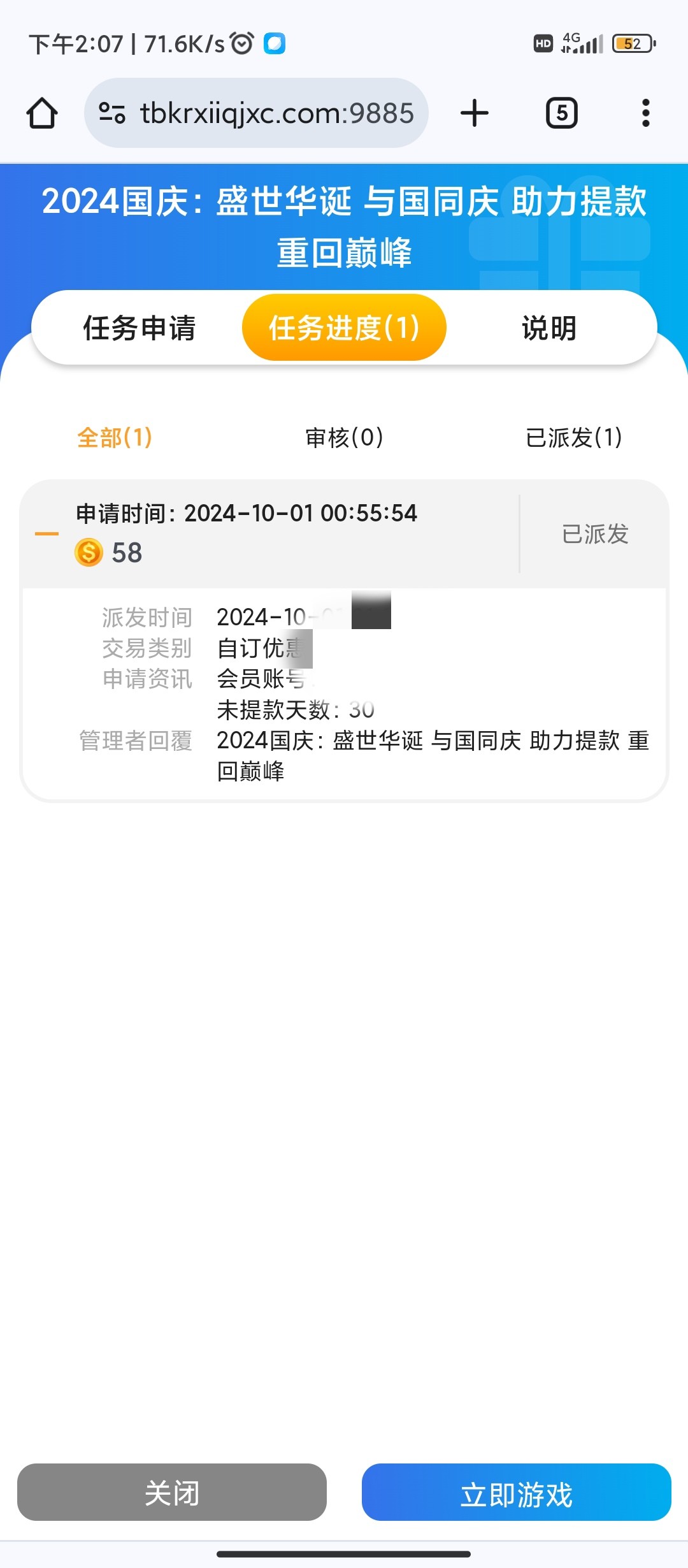Image resolution: width=688 pixels, height=1568 pixels.
Task: Tap the 关闭 button
Action: pyautogui.click(x=172, y=1493)
